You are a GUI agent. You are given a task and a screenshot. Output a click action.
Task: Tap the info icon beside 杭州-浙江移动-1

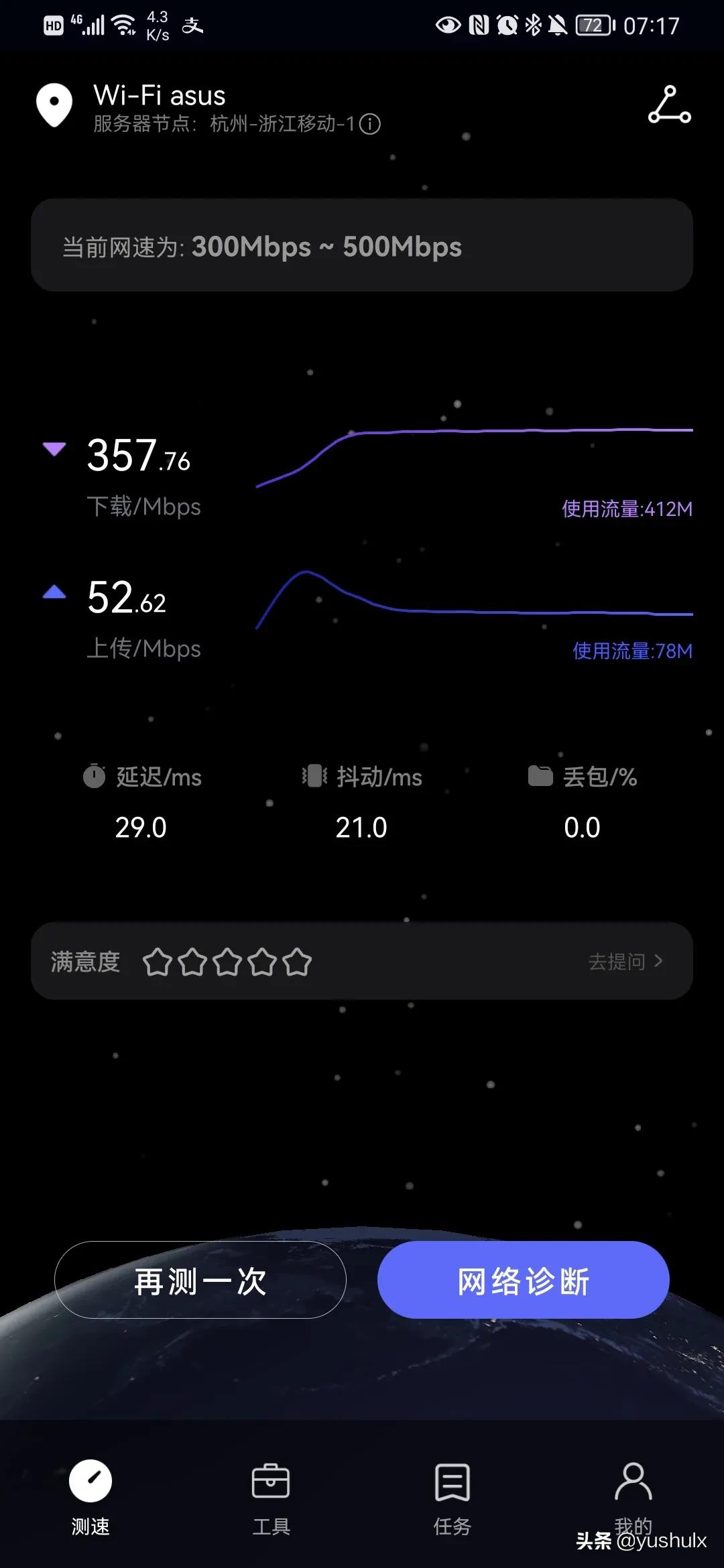(371, 125)
